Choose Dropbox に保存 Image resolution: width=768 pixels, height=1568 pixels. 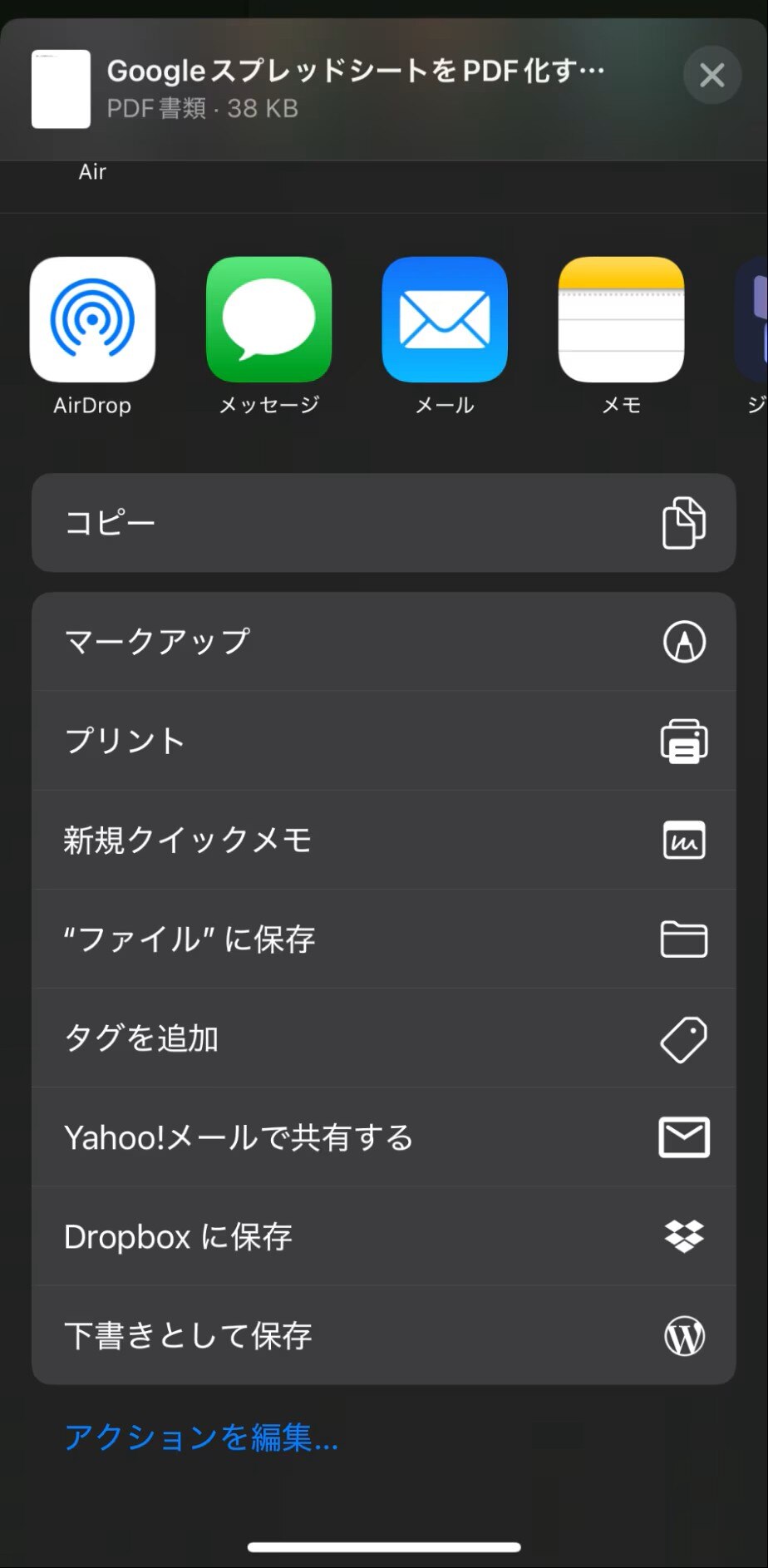tap(383, 1236)
